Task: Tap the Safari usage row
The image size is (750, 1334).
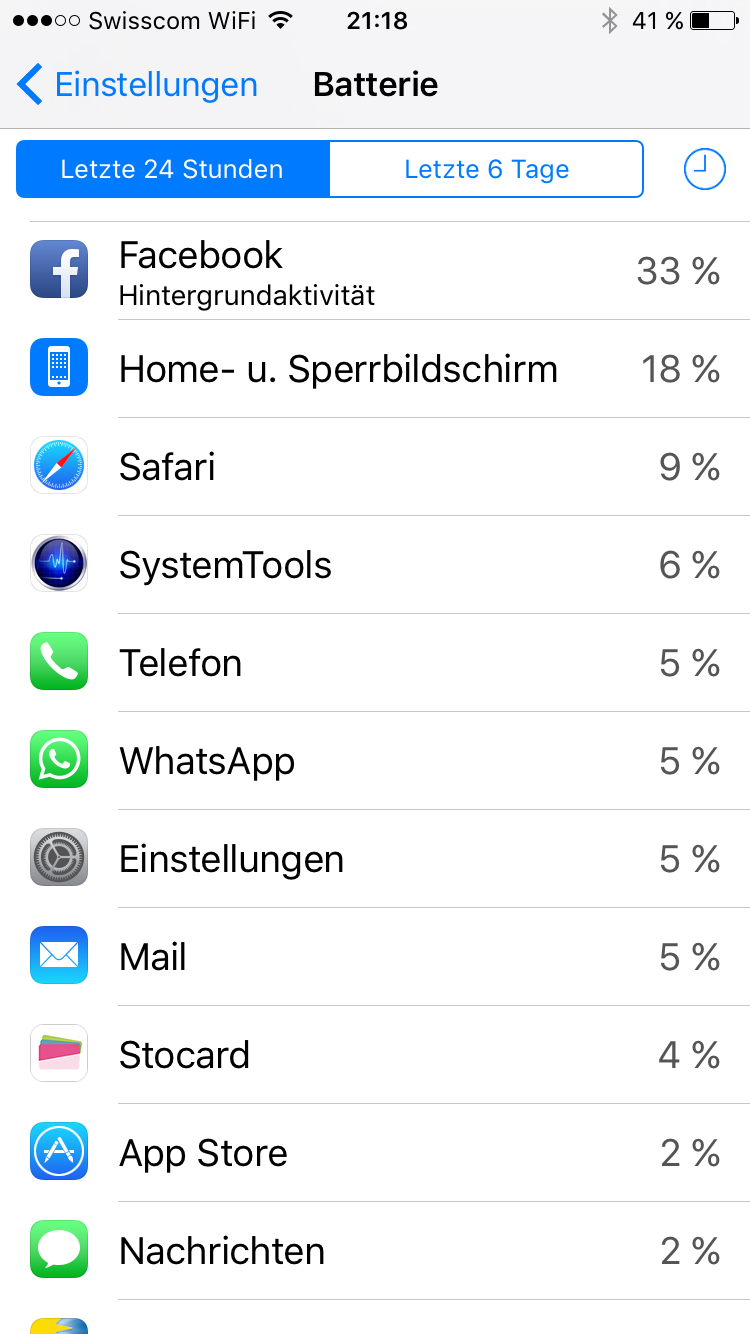Action: (x=375, y=467)
